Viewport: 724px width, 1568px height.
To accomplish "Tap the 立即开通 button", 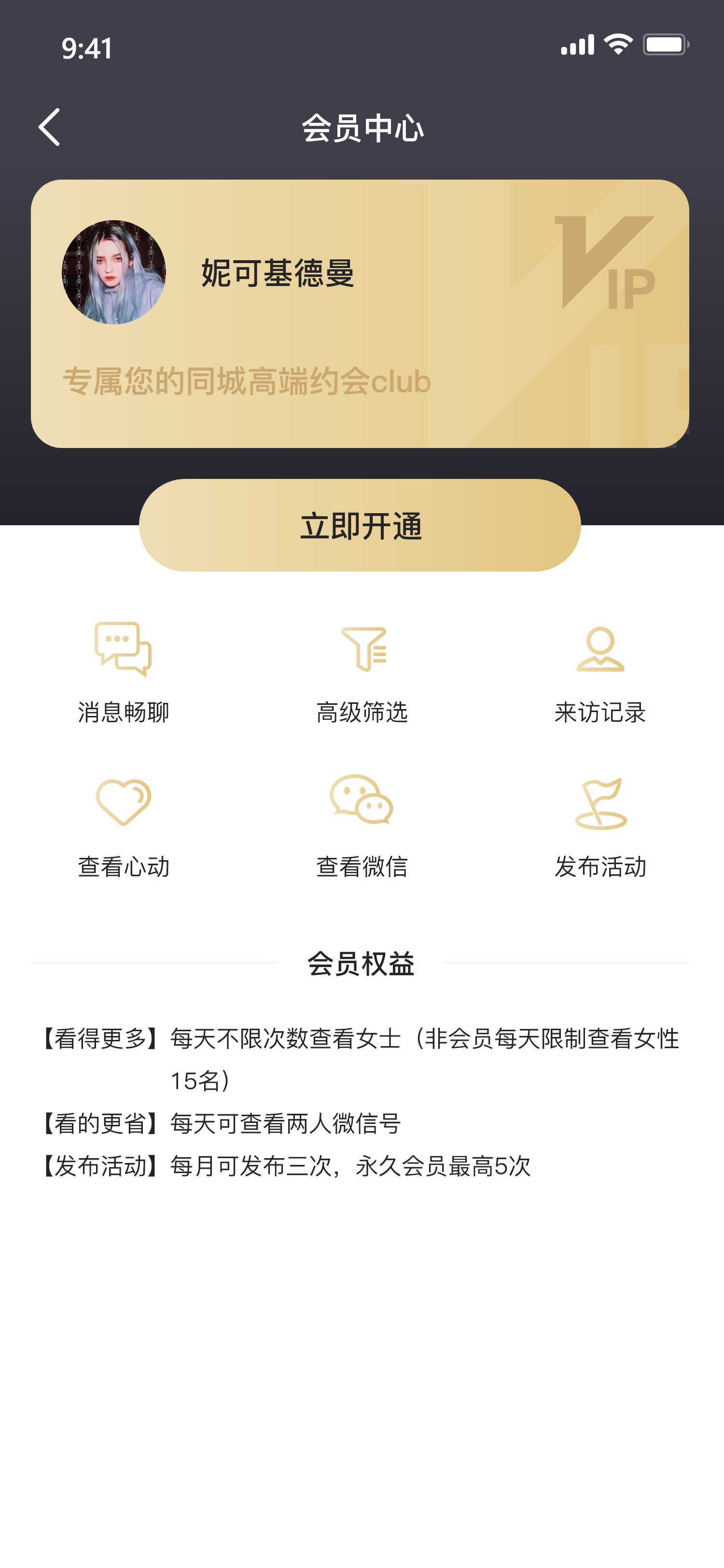I will (360, 525).
